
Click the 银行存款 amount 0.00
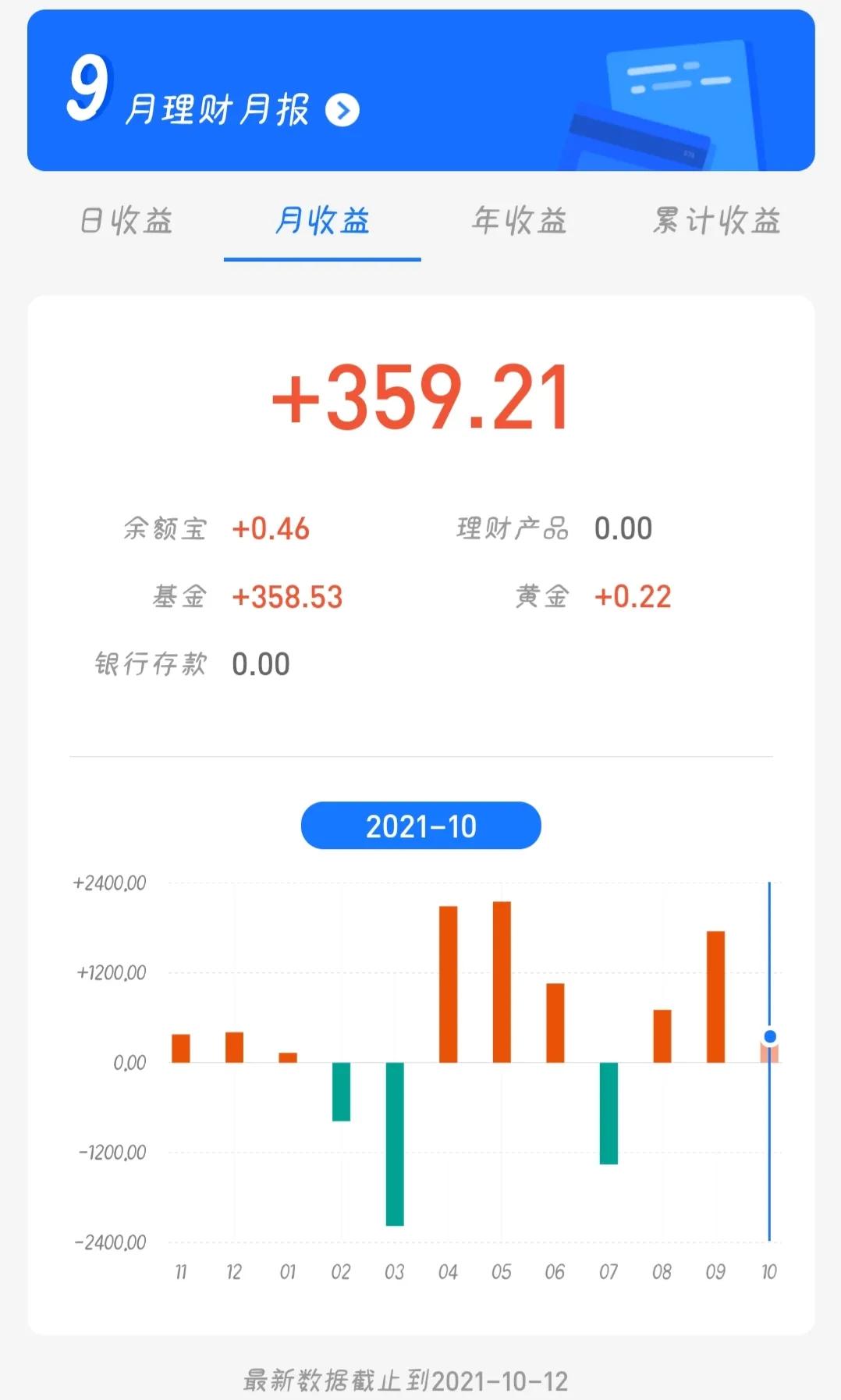pyautogui.click(x=261, y=663)
